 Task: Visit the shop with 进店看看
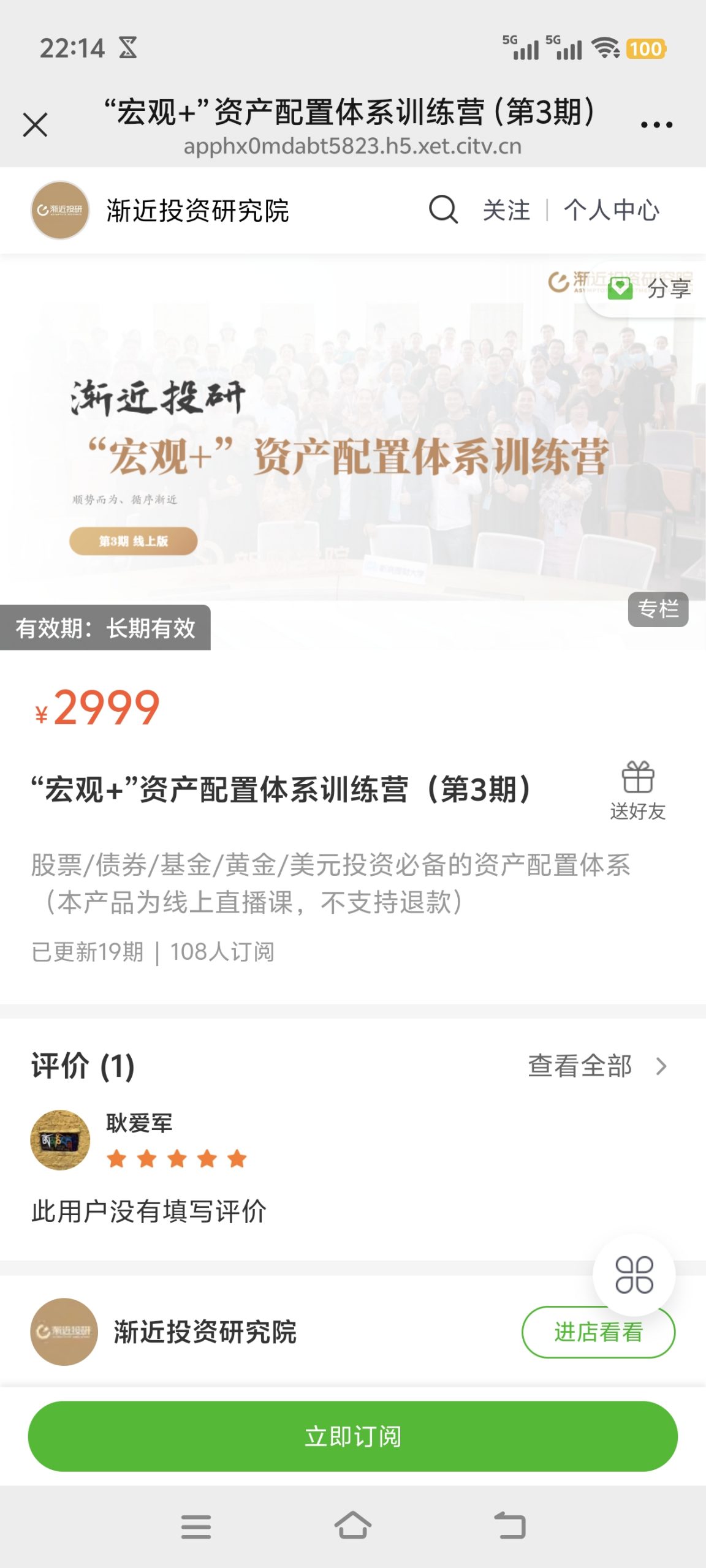coord(598,1332)
